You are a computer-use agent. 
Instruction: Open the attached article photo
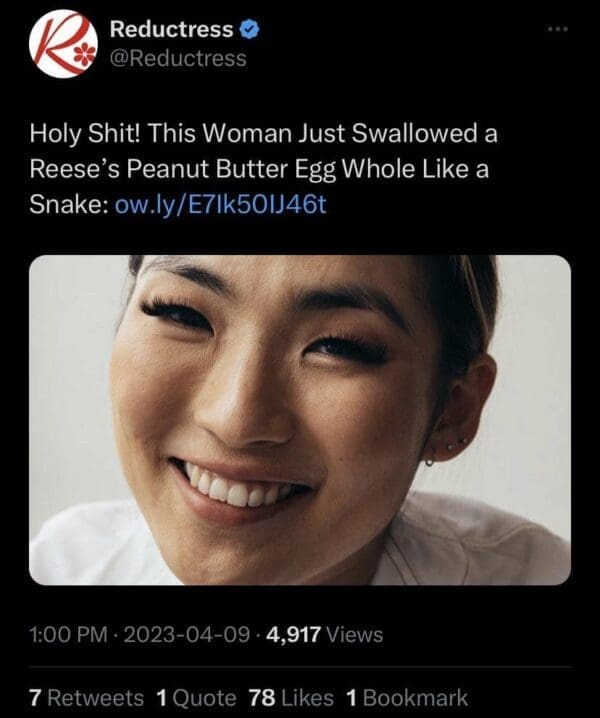coord(300,420)
